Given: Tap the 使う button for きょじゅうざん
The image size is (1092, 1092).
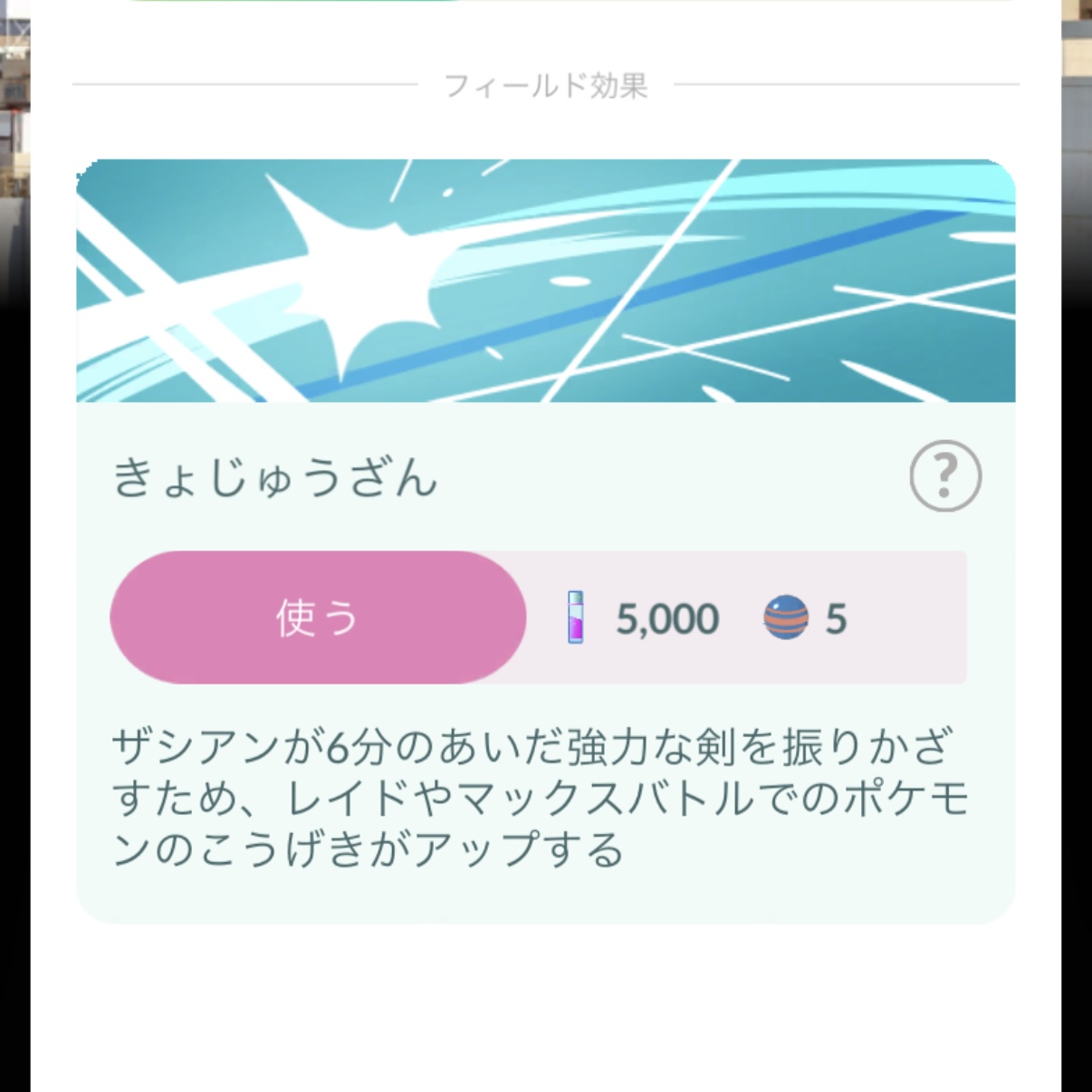Looking at the screenshot, I should (318, 618).
